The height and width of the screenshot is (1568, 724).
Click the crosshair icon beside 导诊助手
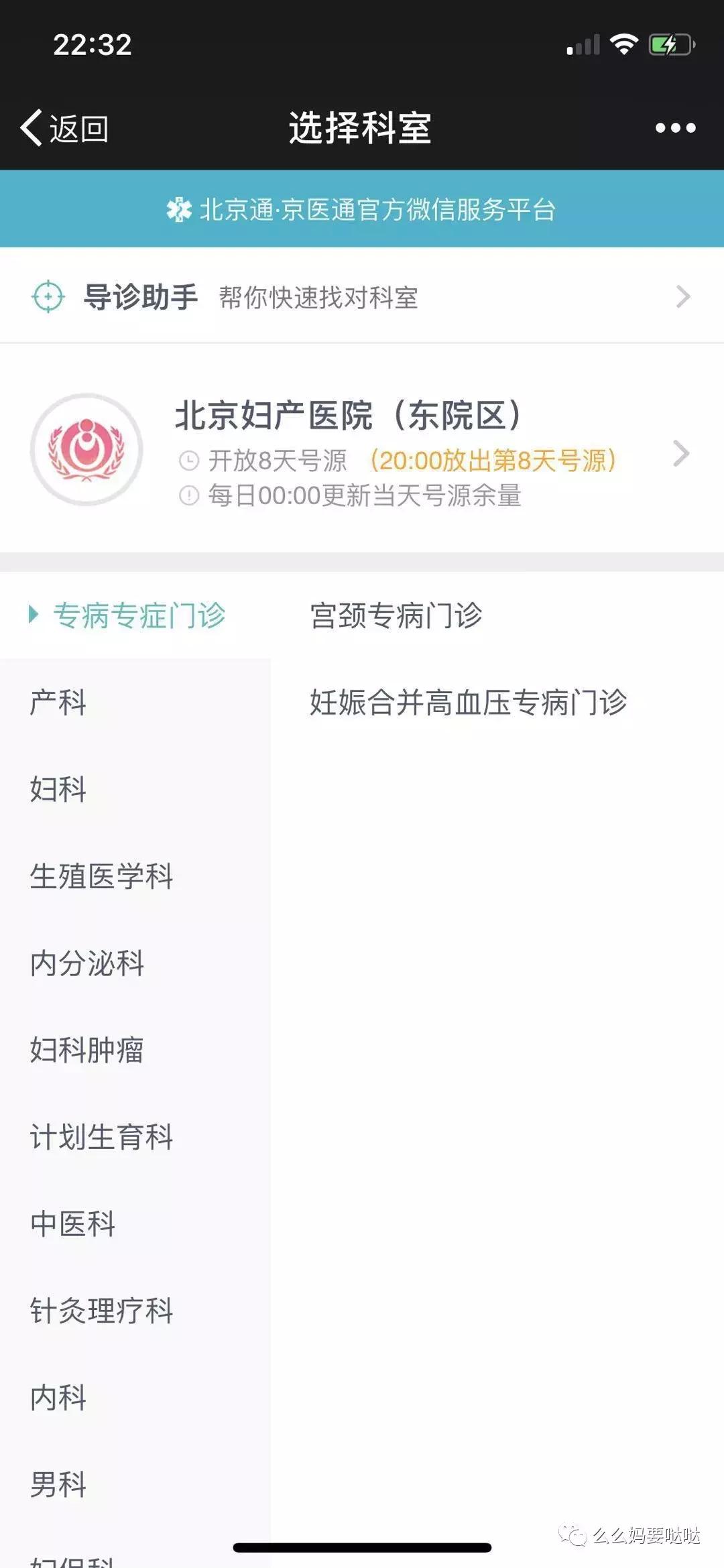pyautogui.click(x=46, y=297)
